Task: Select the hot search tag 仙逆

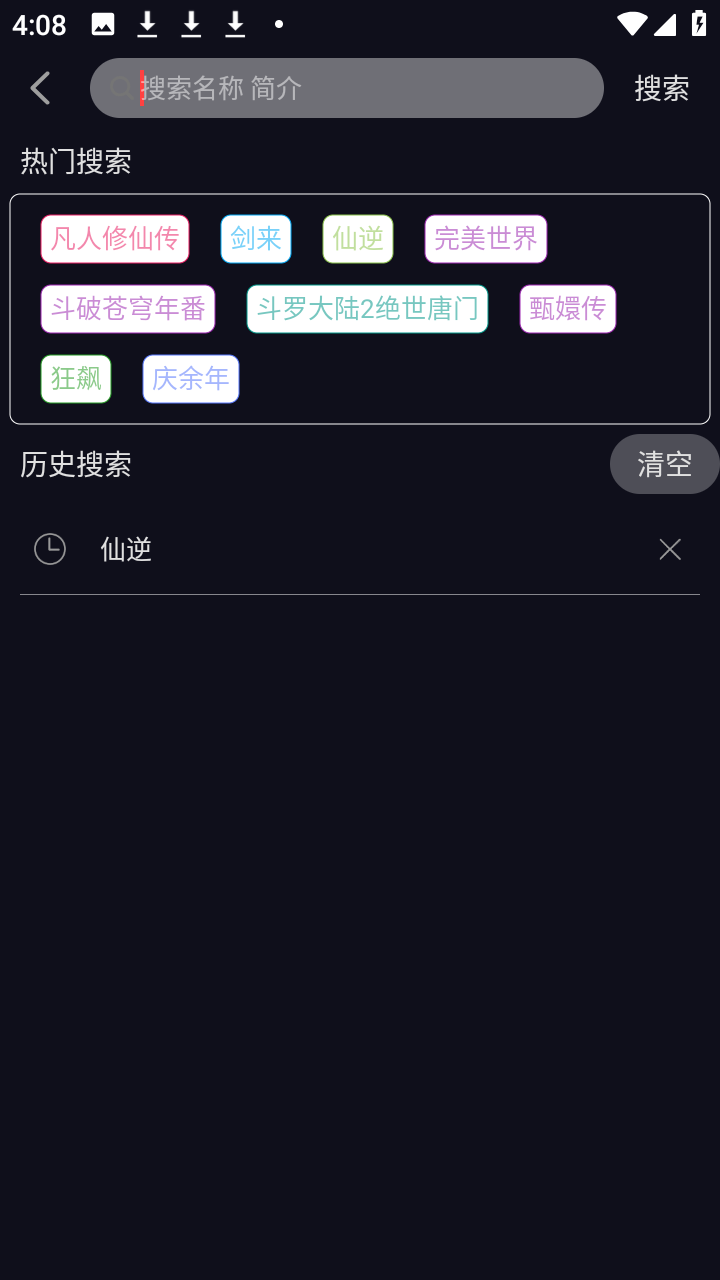Action: click(x=357, y=239)
